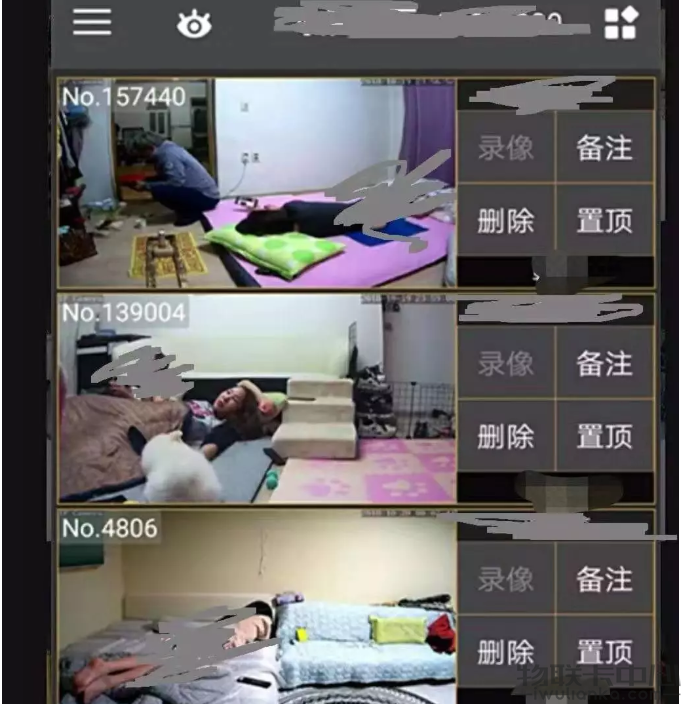Viewport: 681px width, 704px height.
Task: Tap 备注 for camera No.4806
Action: tap(604, 579)
